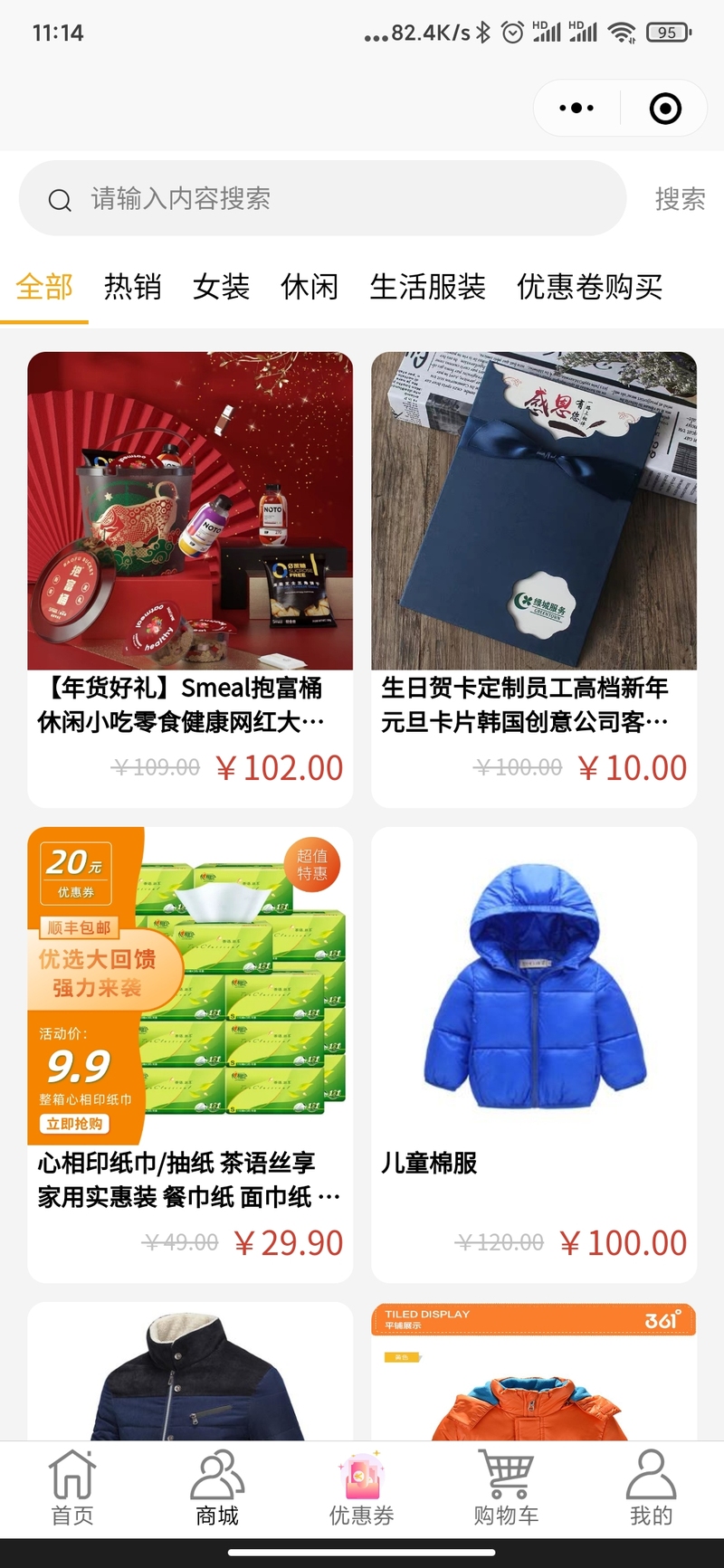Open the 儿童棉服 blue jacket product
724x1568 pixels.
pyautogui.click(x=534, y=1054)
